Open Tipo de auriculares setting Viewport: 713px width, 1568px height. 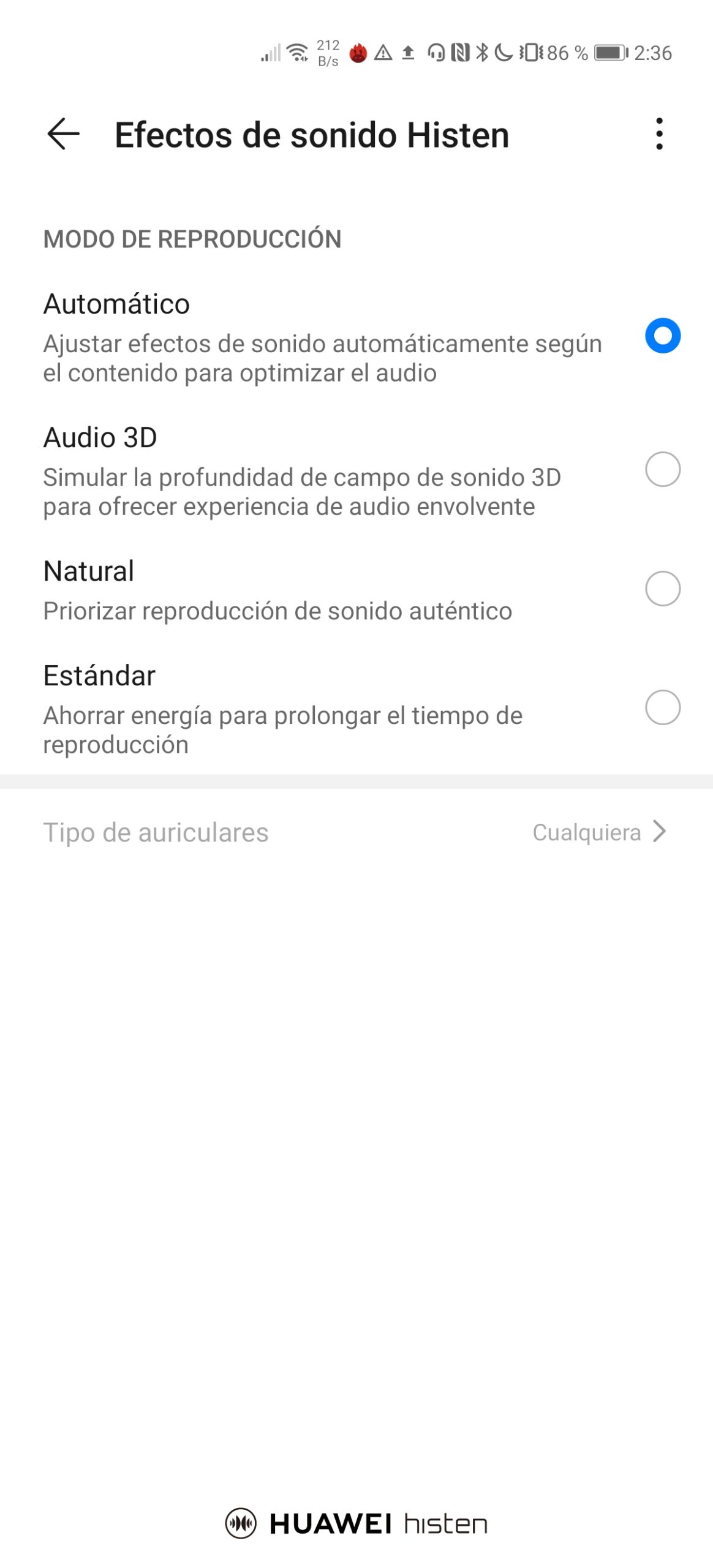[356, 832]
